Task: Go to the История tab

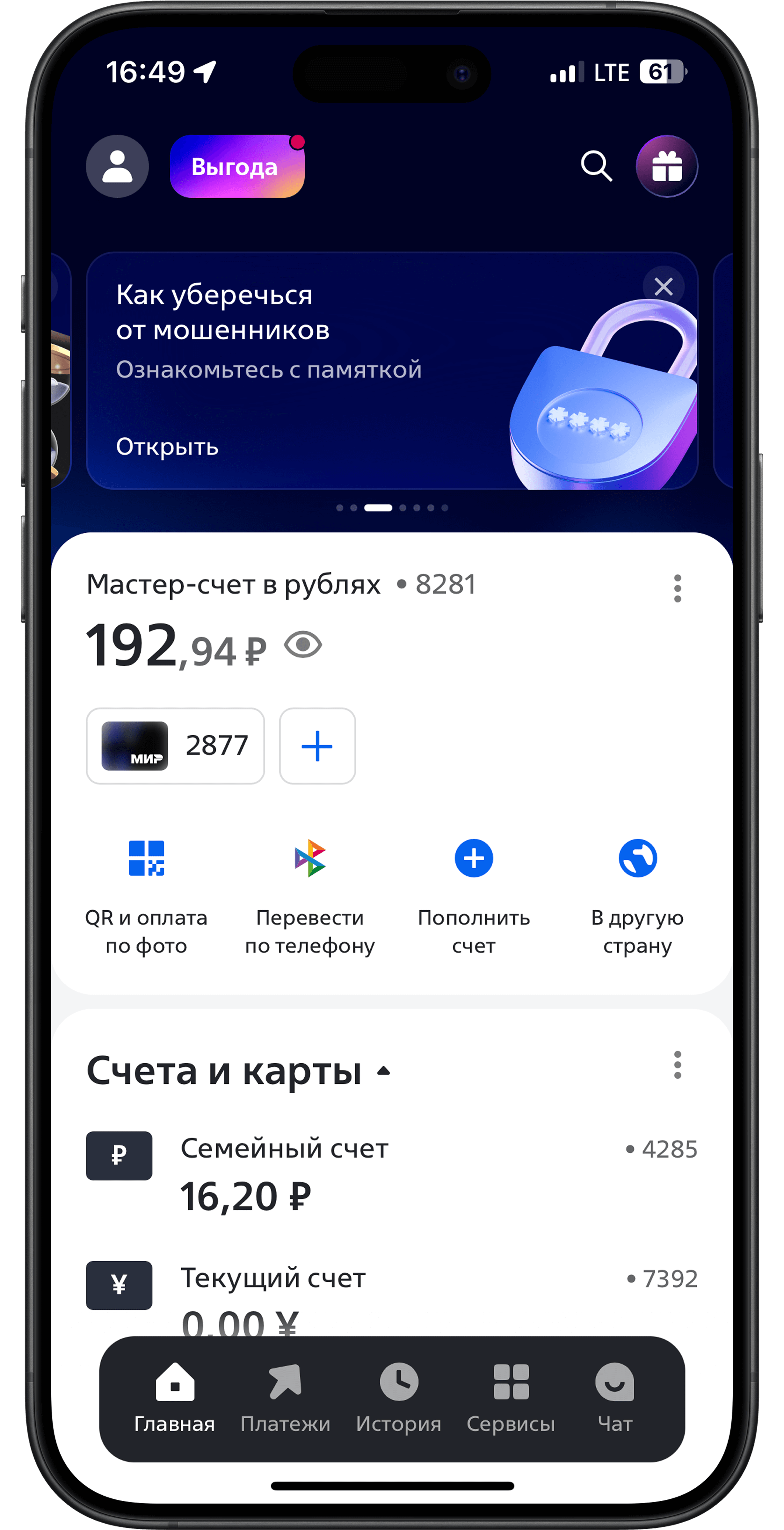Action: tap(398, 1399)
